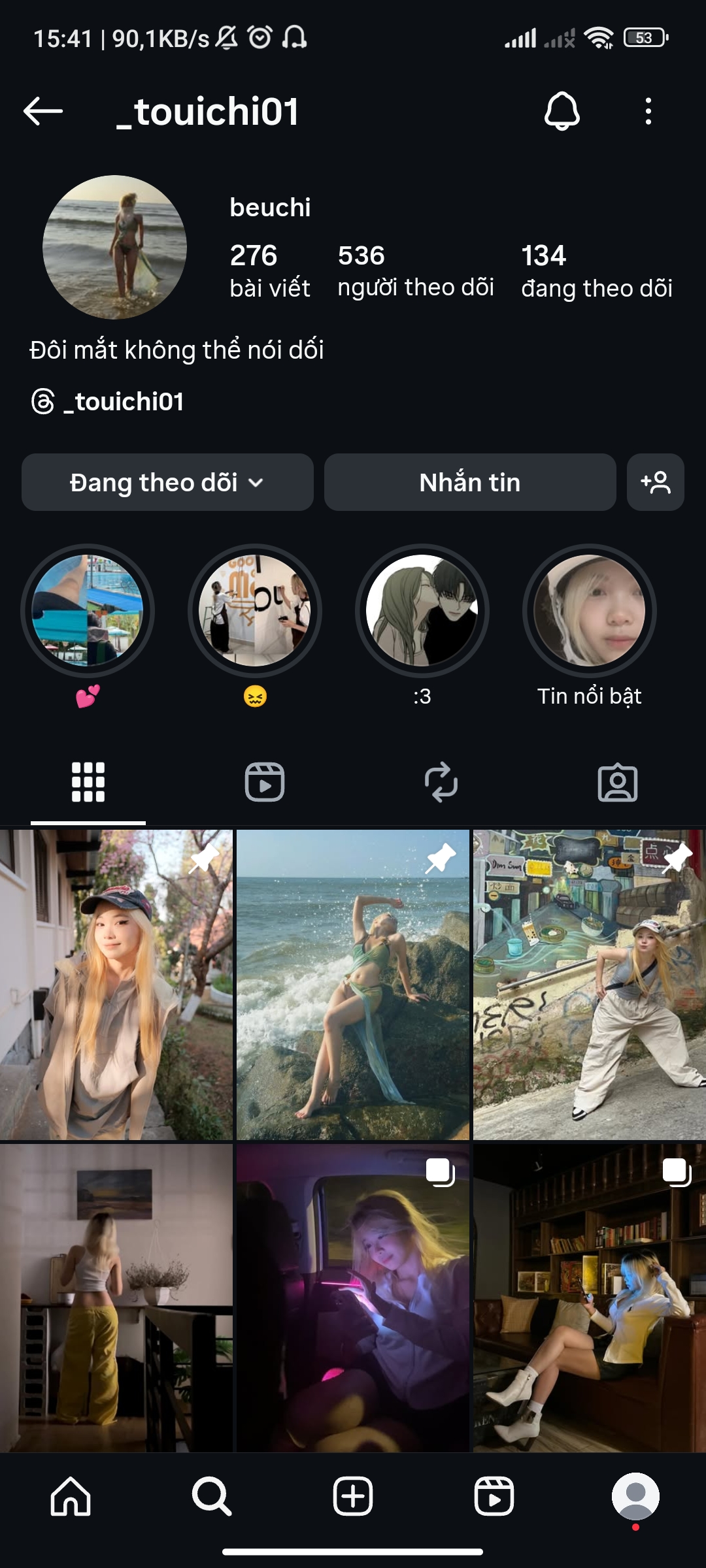This screenshot has height=1568, width=706.
Task: View the pink hearts story highlight
Action: coord(88,611)
